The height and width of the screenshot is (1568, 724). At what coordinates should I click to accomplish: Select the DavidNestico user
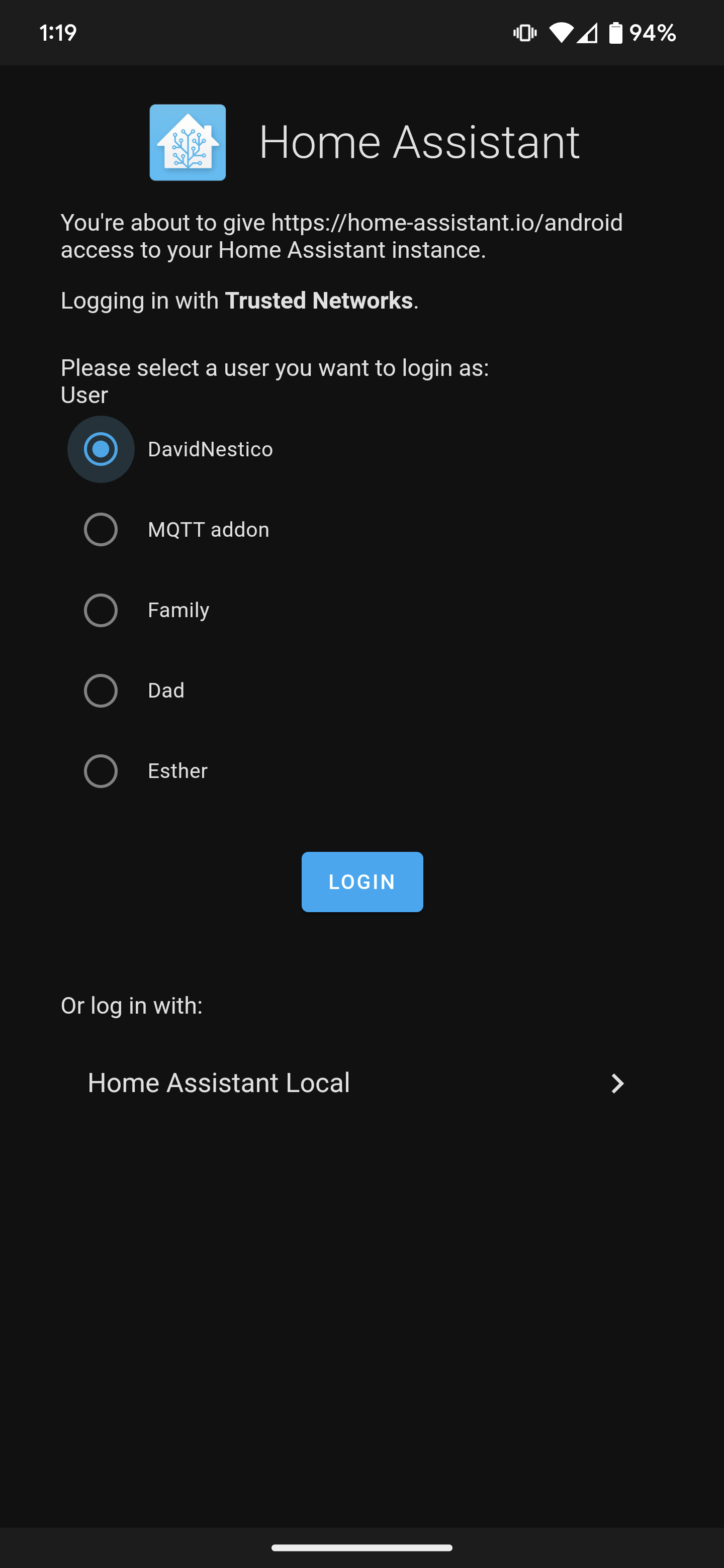coord(101,449)
